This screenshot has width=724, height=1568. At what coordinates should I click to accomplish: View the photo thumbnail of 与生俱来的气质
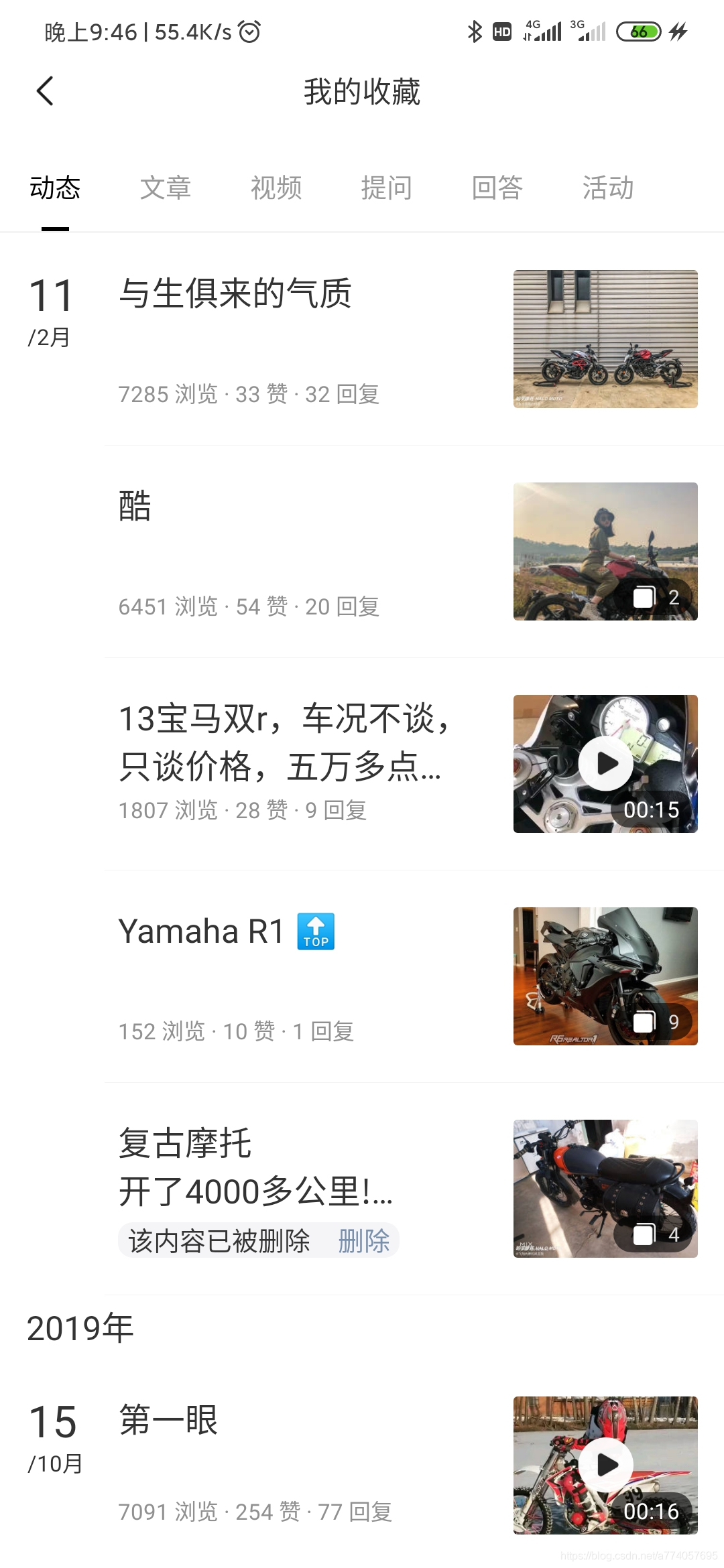(x=605, y=339)
